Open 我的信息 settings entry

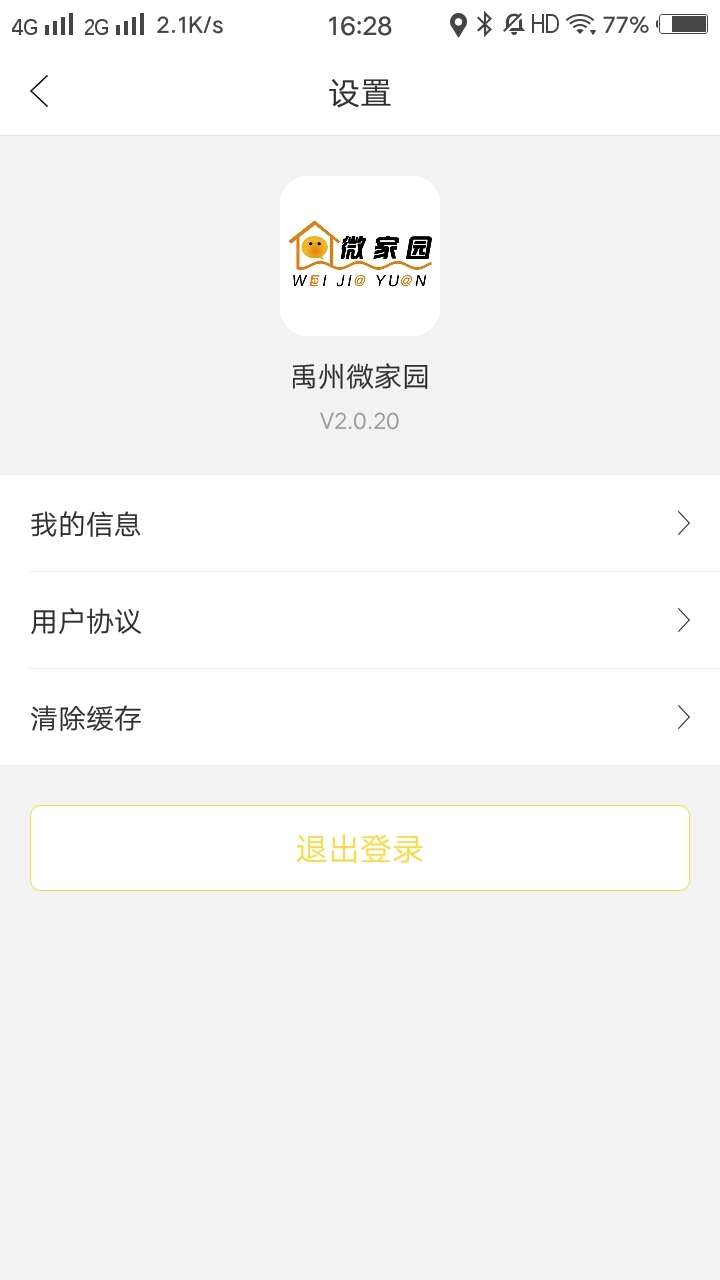pyautogui.click(x=87, y=524)
